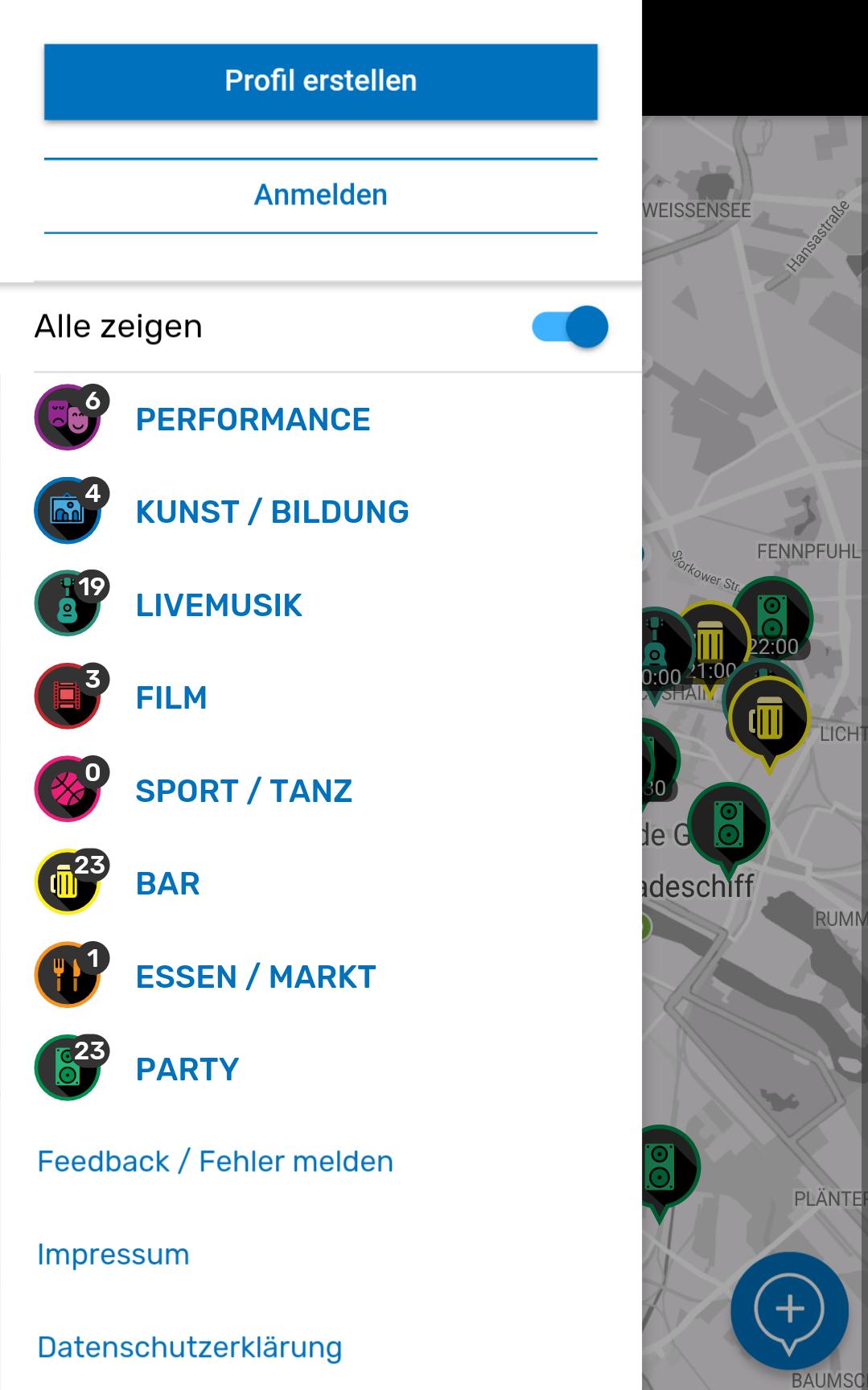The height and width of the screenshot is (1390, 868).
Task: Choose the LIVEMUSIK category
Action: click(218, 605)
